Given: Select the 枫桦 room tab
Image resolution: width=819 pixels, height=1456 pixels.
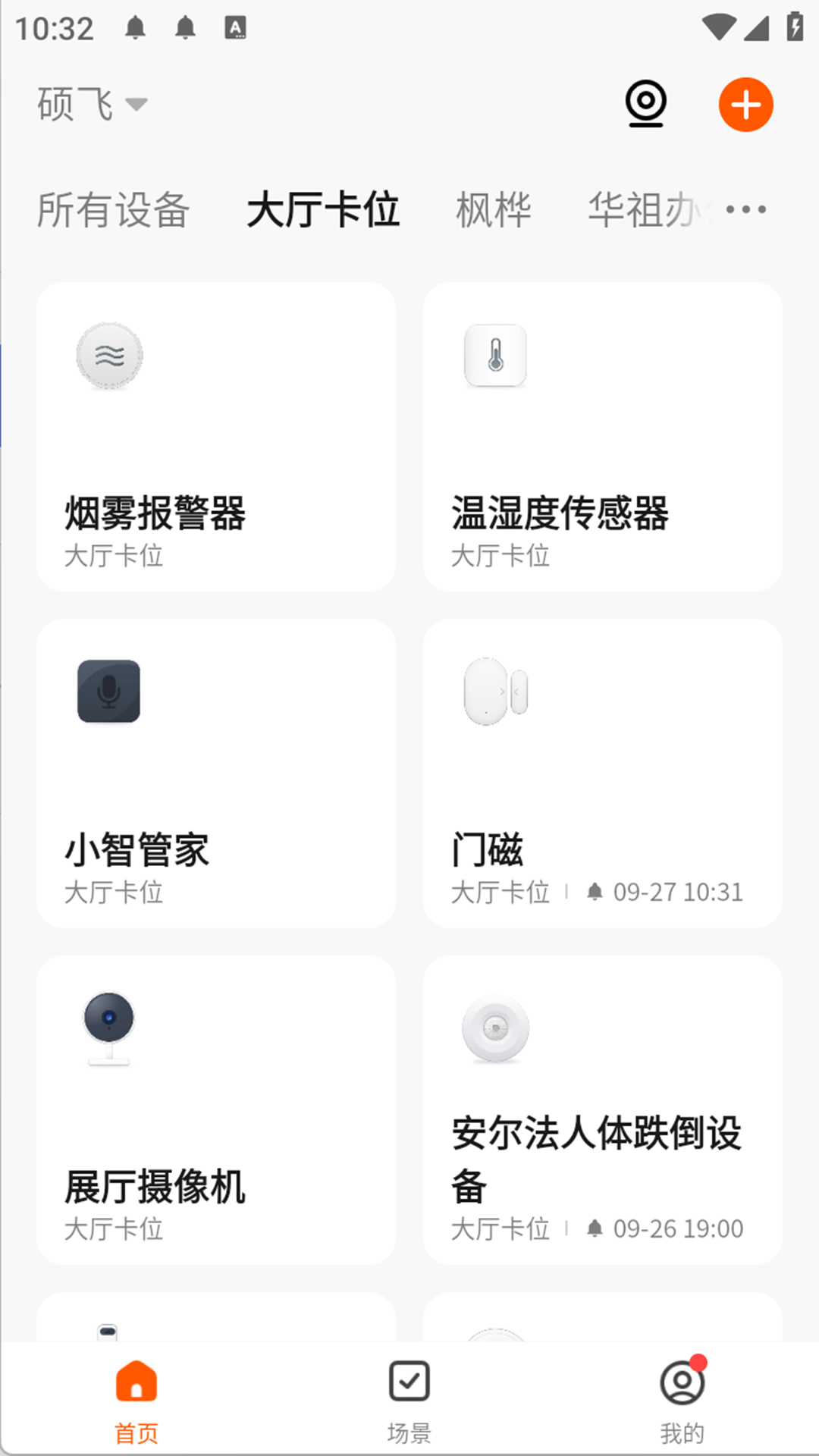Looking at the screenshot, I should coord(493,209).
